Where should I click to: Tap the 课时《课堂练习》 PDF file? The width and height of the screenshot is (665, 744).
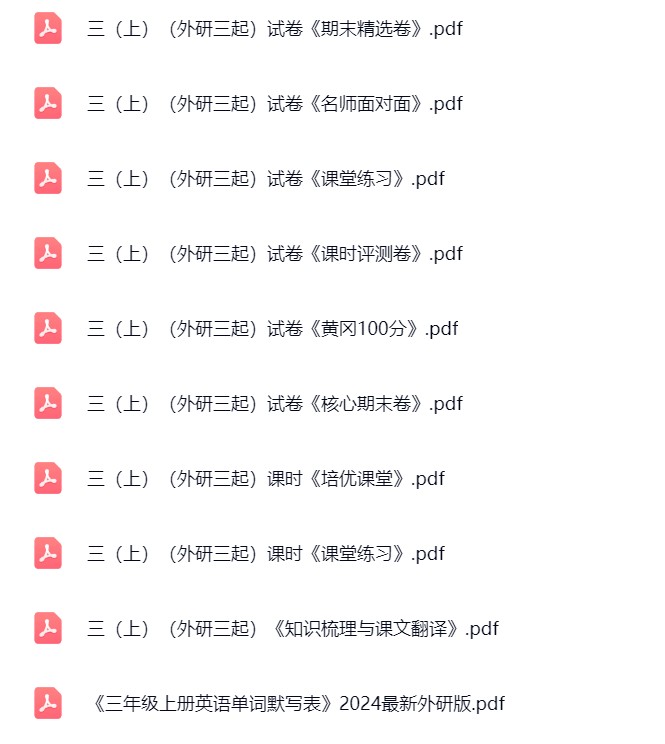click(265, 554)
